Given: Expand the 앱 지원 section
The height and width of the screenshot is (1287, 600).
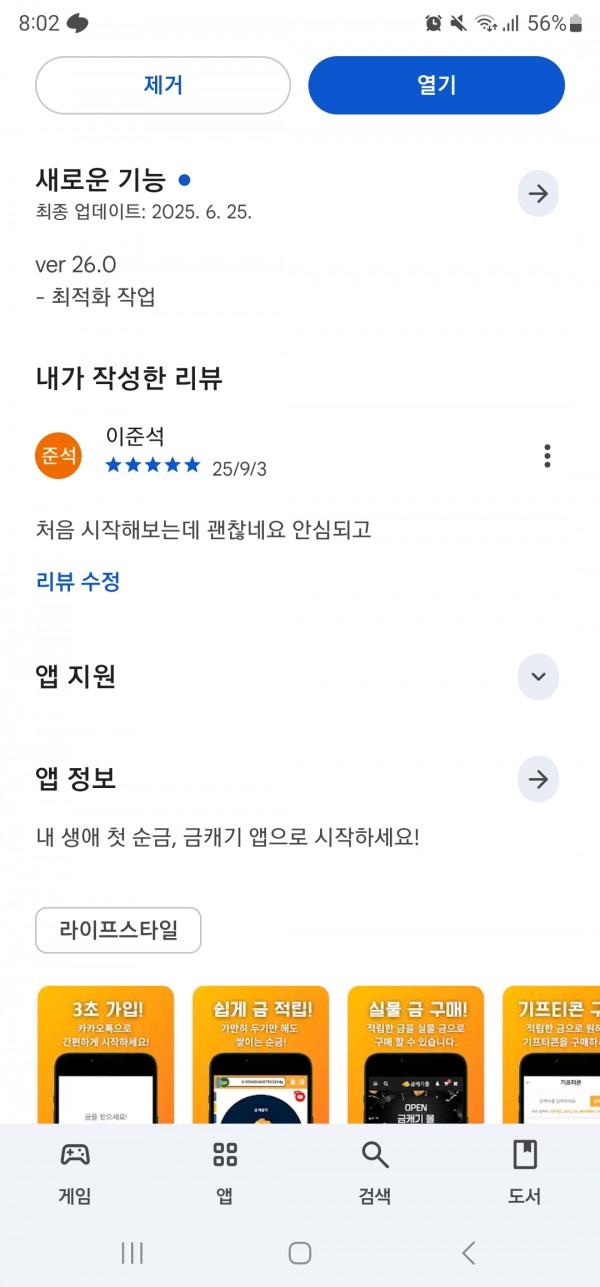Looking at the screenshot, I should 538,677.
